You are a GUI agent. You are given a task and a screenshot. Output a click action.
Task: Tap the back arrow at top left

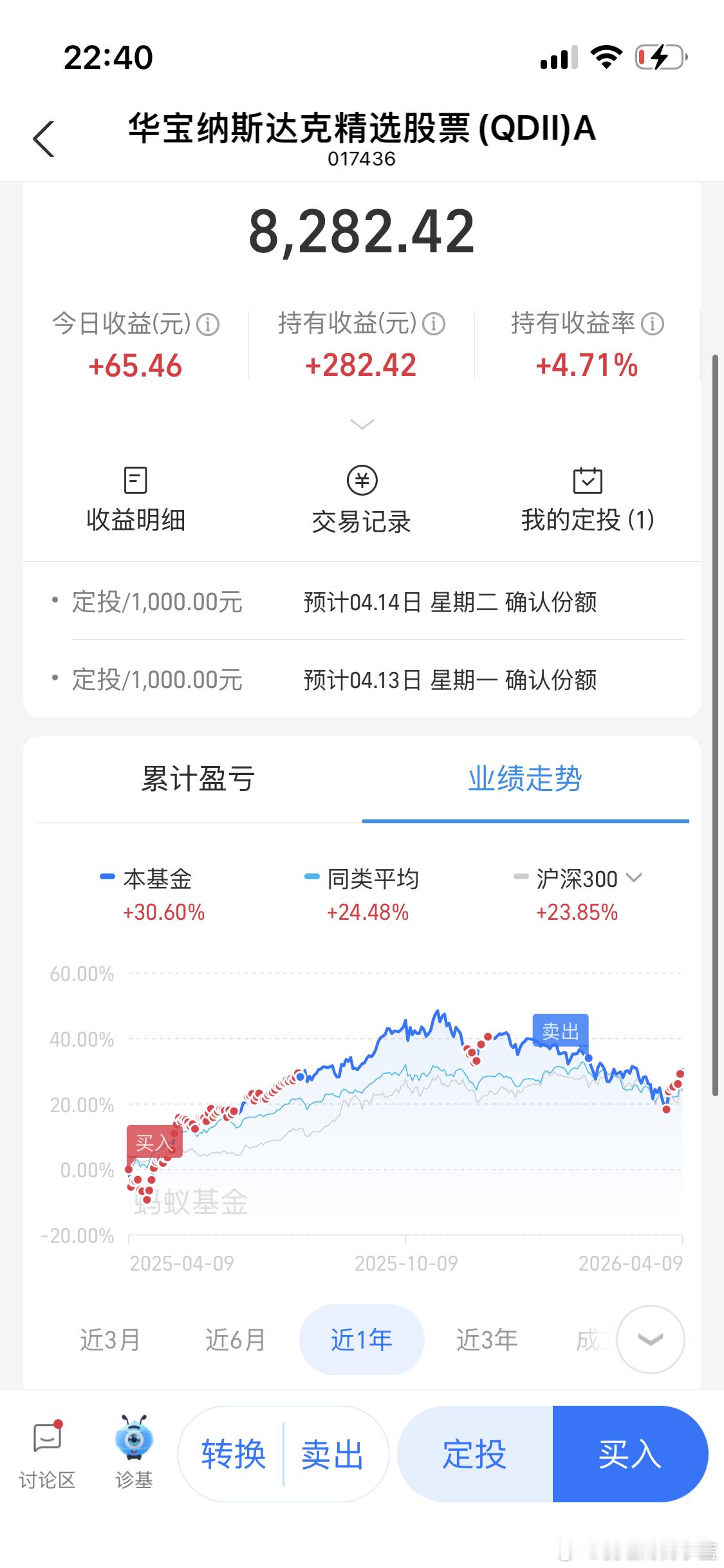tap(43, 138)
